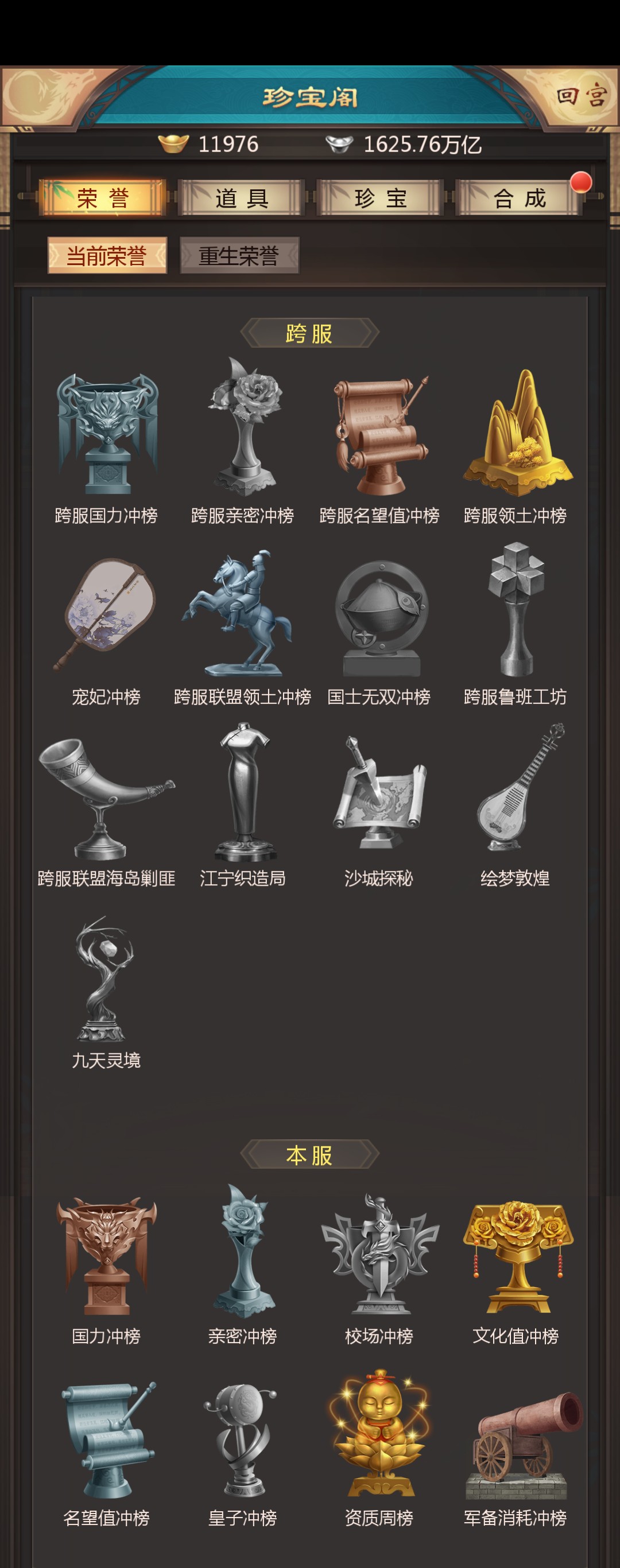620x1568 pixels.
Task: Tap the golden 跨服领土冲榜 trophy
Action: tap(516, 433)
